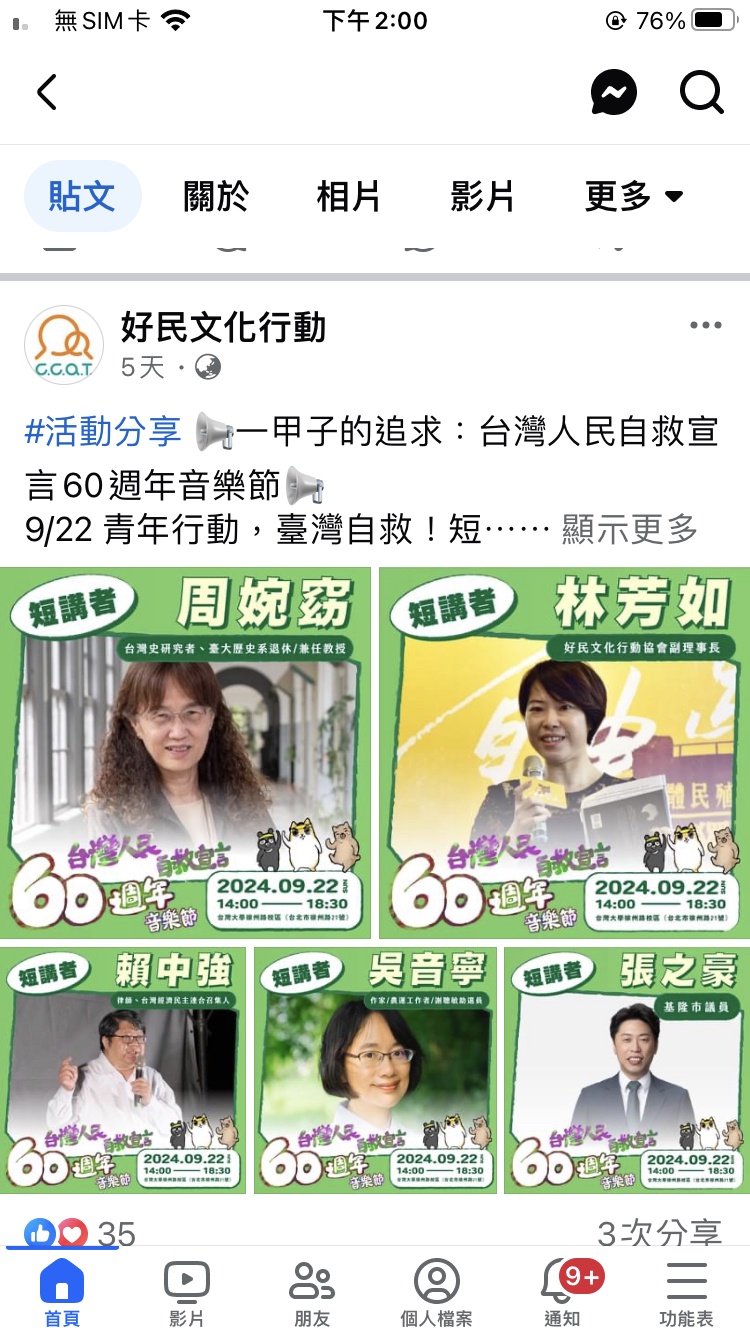Switch to the 相片 tab
Viewport: 750px width, 1334px height.
(348, 196)
